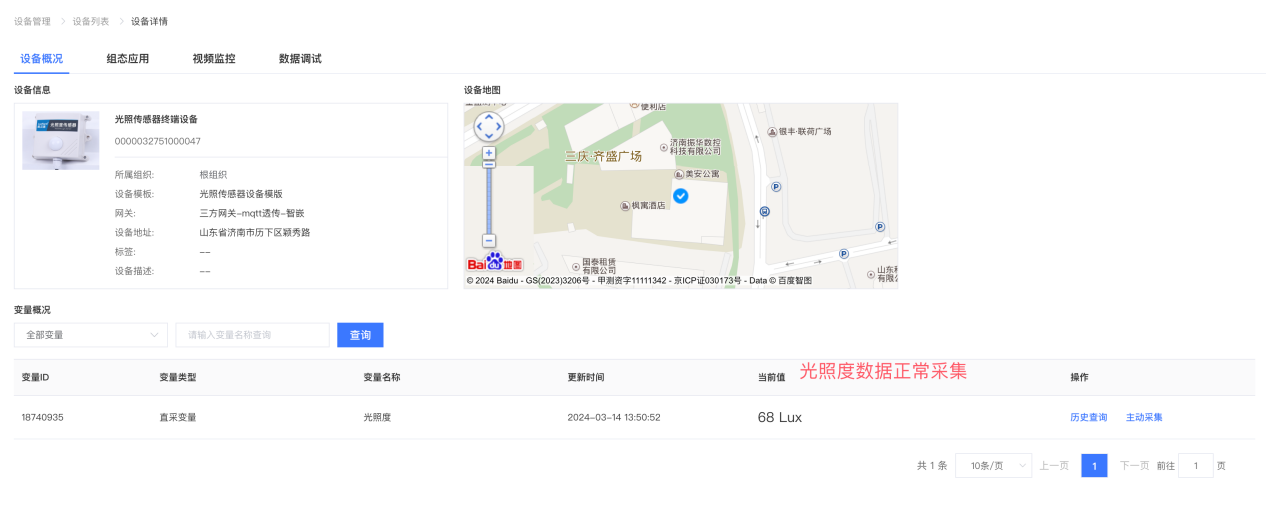Screen dimensions: 1266x526
Task: Open 历史查询 for 光照度
Action: pos(1088,417)
